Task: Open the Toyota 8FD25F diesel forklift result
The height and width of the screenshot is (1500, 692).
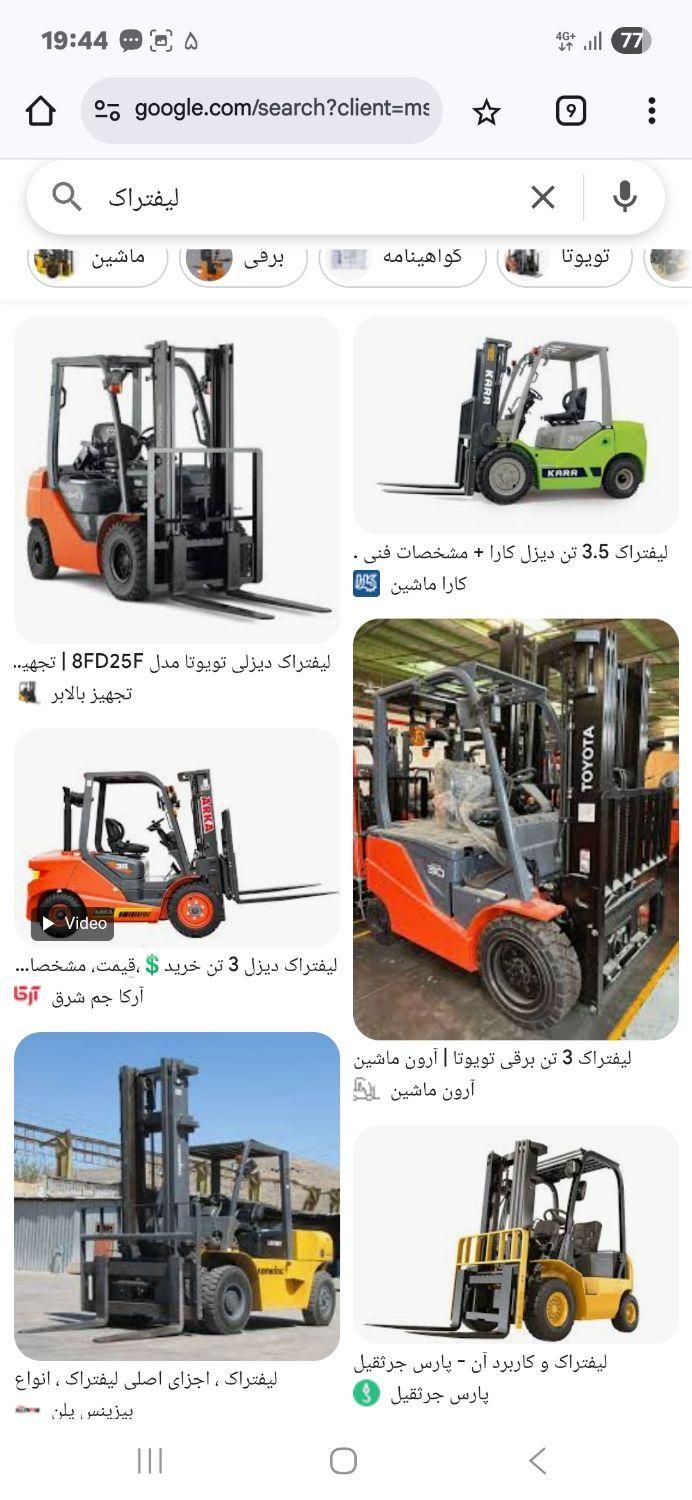Action: [x=177, y=480]
